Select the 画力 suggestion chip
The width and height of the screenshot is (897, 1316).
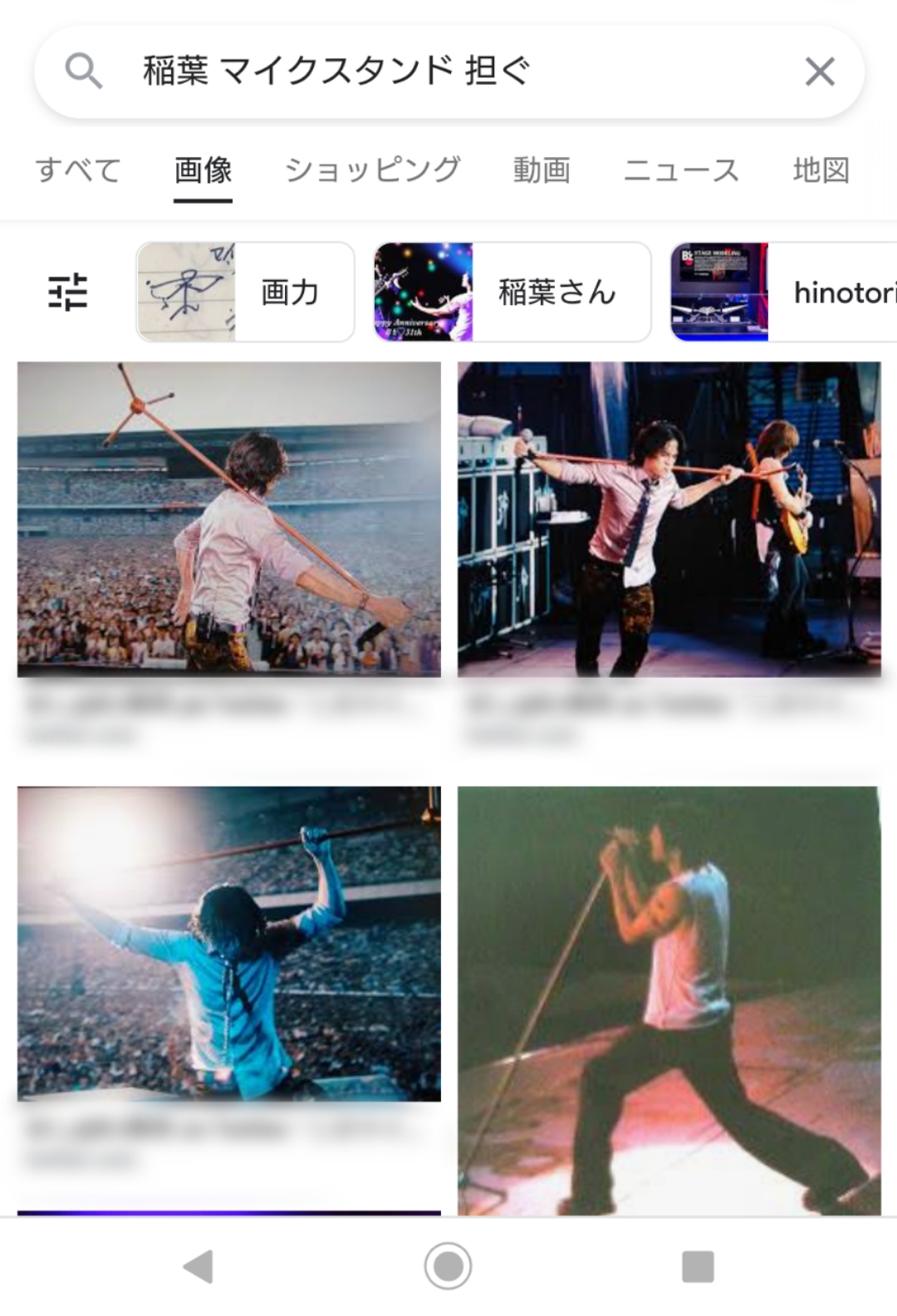(x=246, y=292)
